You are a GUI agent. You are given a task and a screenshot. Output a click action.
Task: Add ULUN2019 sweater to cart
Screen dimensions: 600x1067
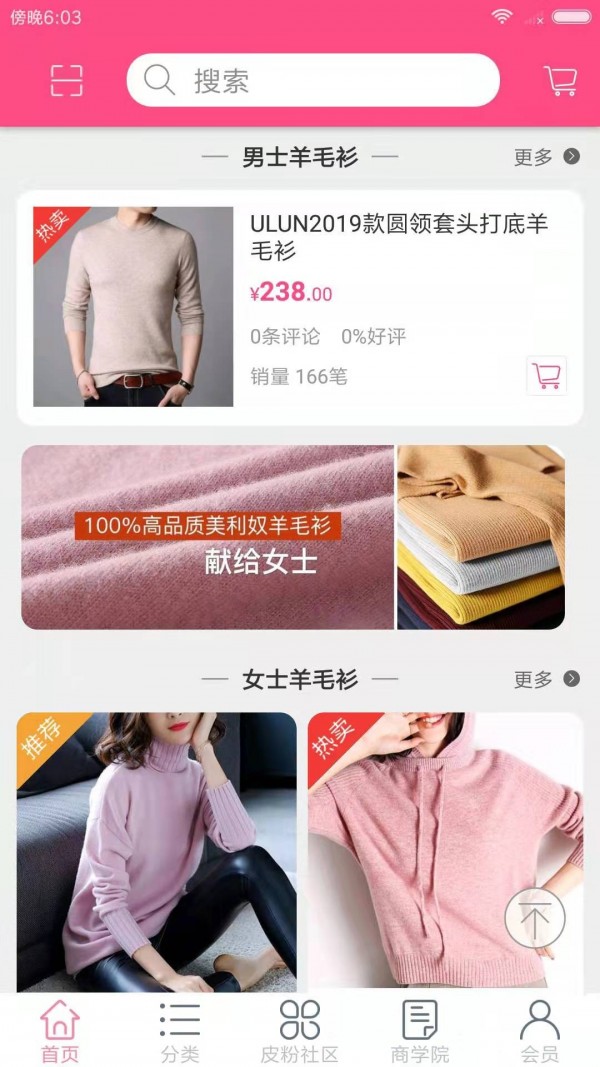pos(546,376)
